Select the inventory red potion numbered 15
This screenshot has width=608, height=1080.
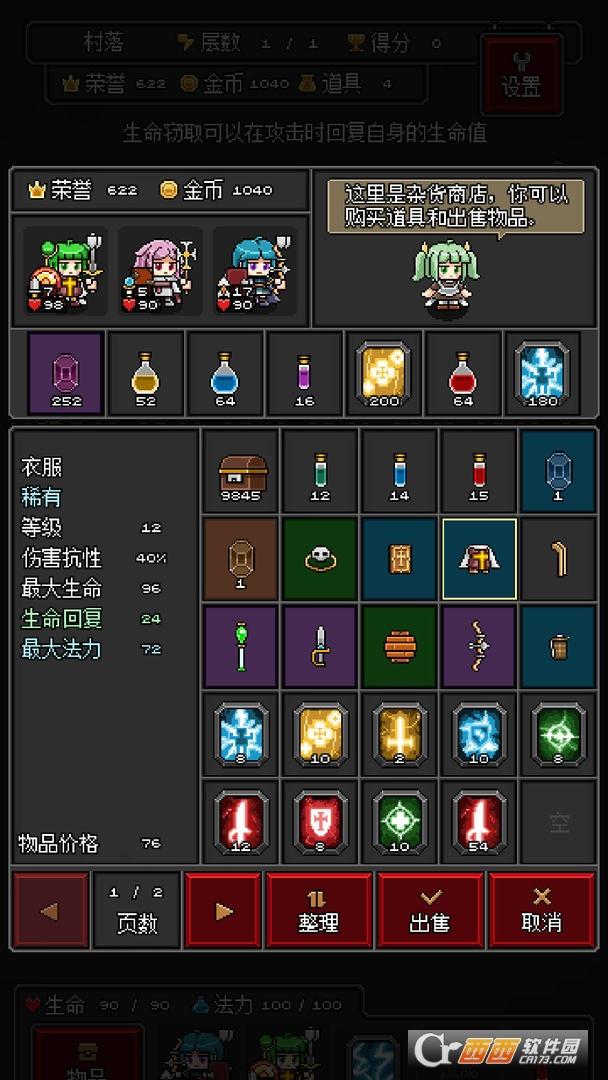(479, 472)
